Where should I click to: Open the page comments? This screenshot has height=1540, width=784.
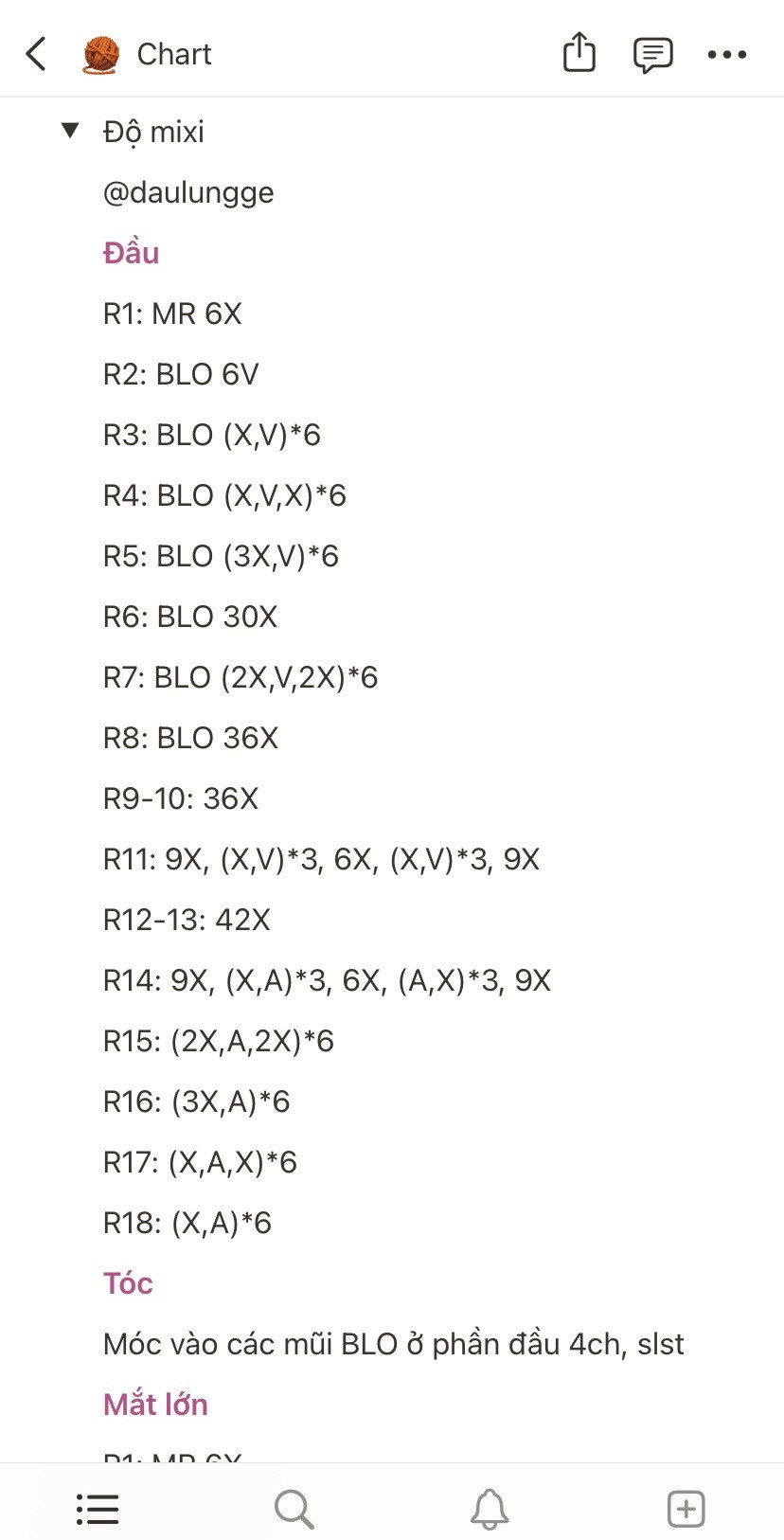point(652,55)
